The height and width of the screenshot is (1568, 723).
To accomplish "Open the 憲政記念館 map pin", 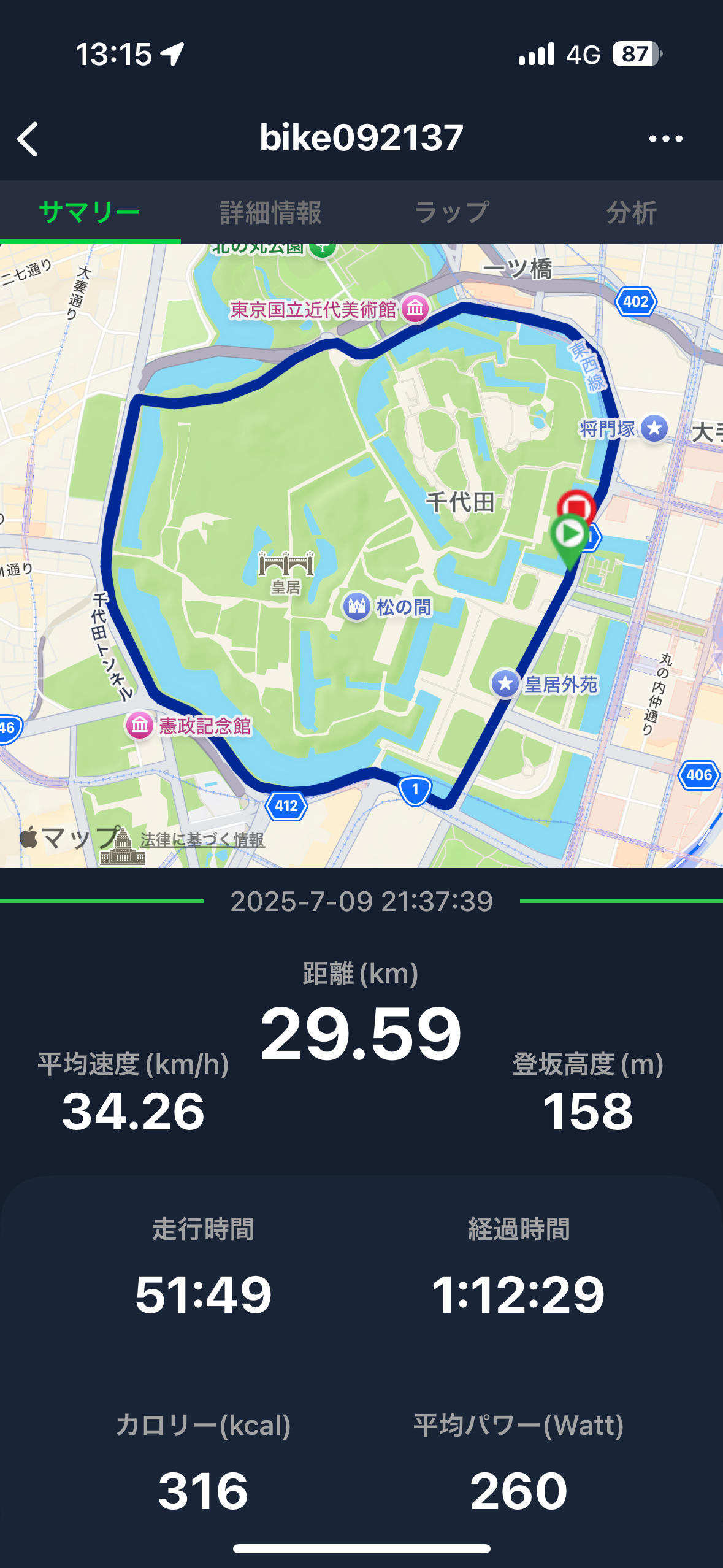I will coord(140,726).
